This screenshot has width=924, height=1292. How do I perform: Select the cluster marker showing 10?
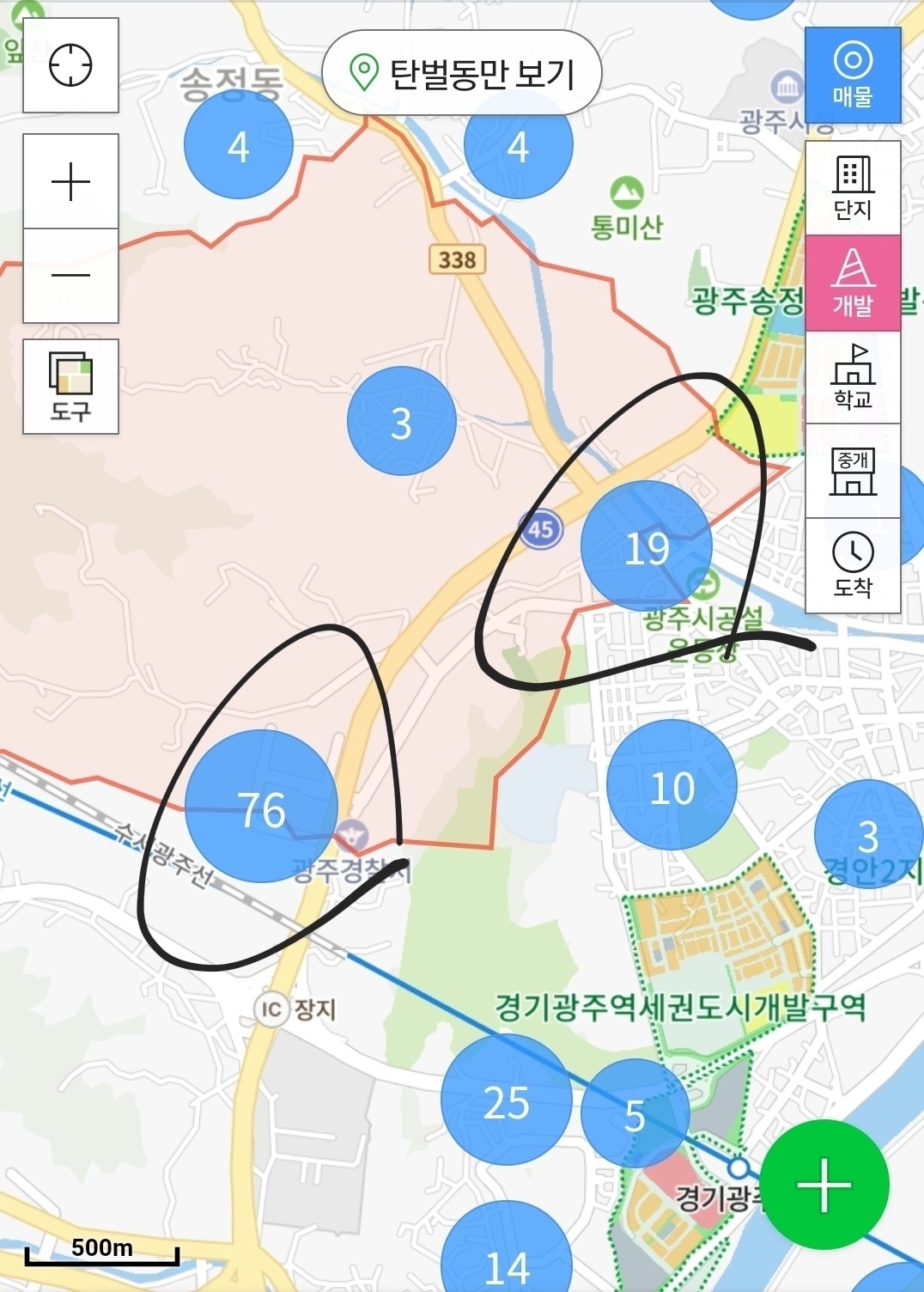(x=672, y=785)
